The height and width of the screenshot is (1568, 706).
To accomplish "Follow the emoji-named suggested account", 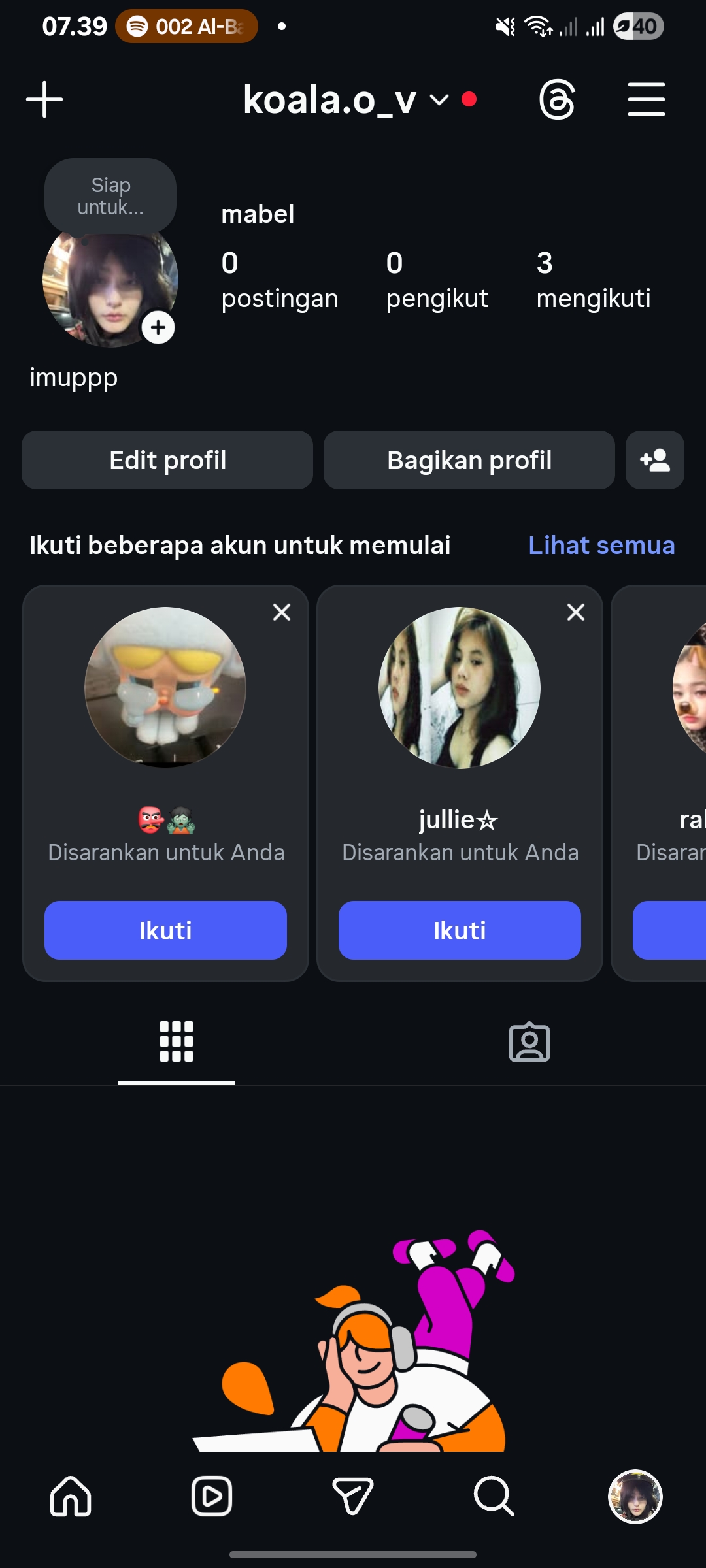I will [165, 930].
